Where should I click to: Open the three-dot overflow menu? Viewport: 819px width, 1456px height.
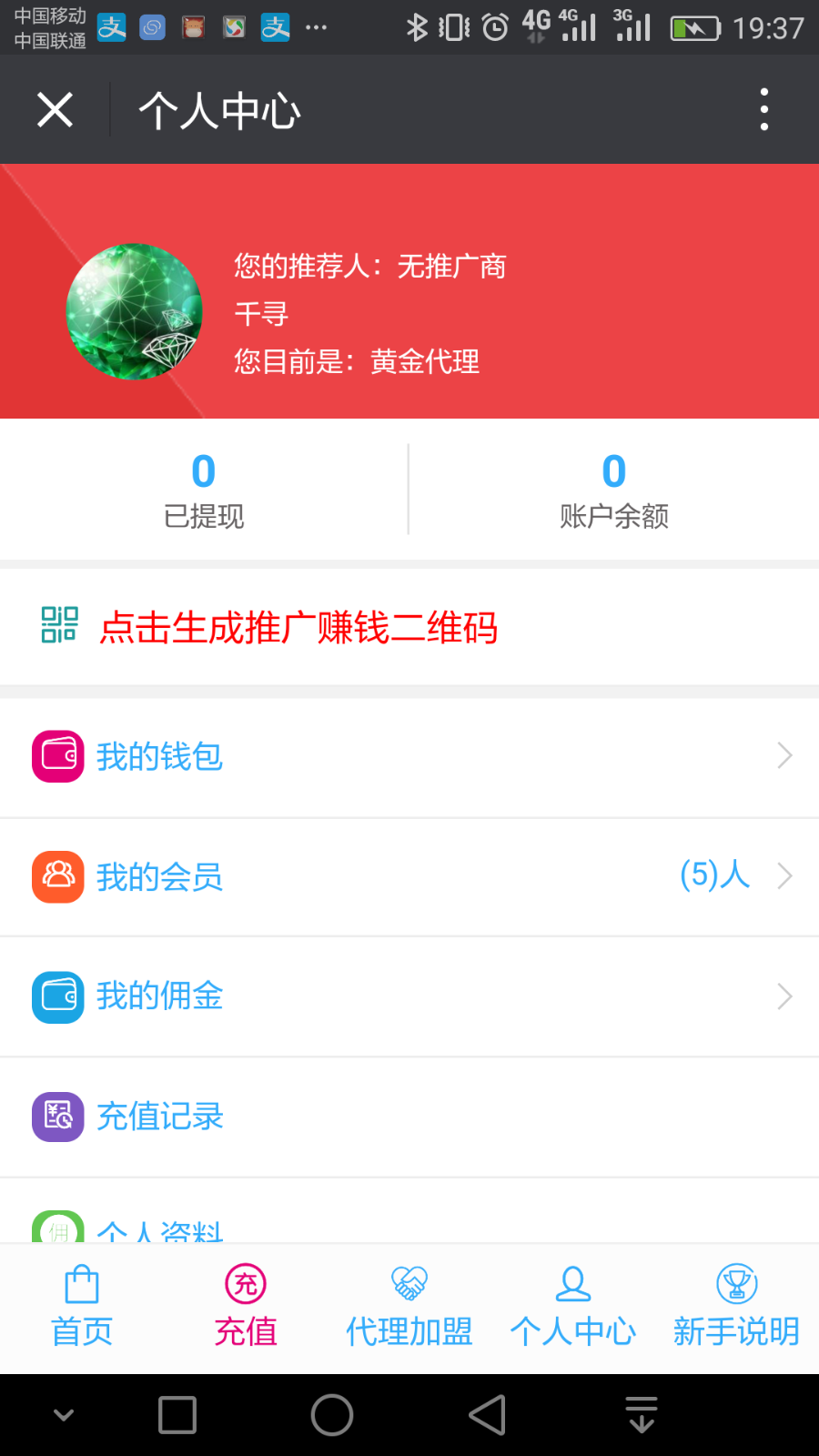(x=763, y=108)
